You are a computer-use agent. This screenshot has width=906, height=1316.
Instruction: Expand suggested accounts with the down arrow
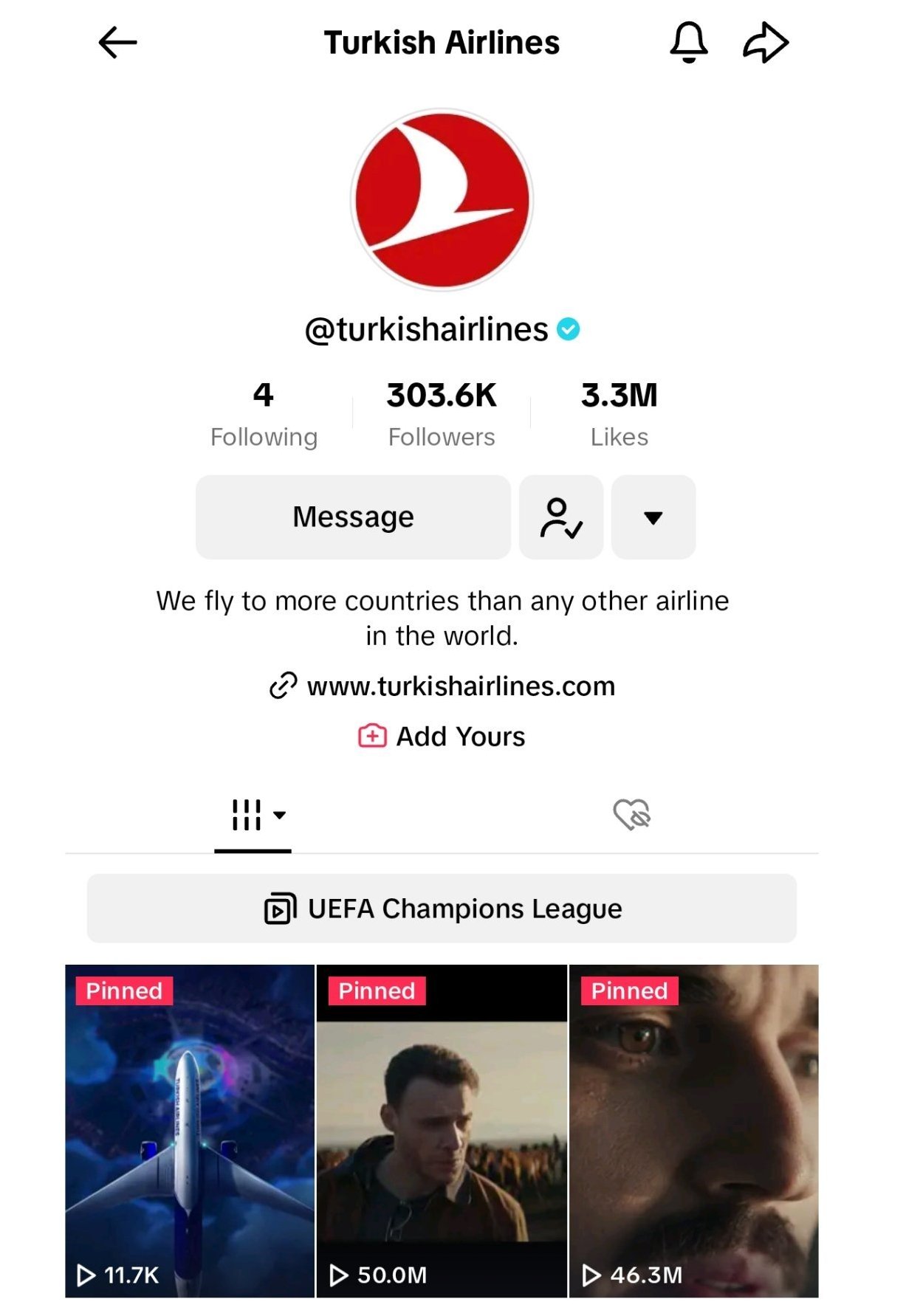click(x=653, y=517)
